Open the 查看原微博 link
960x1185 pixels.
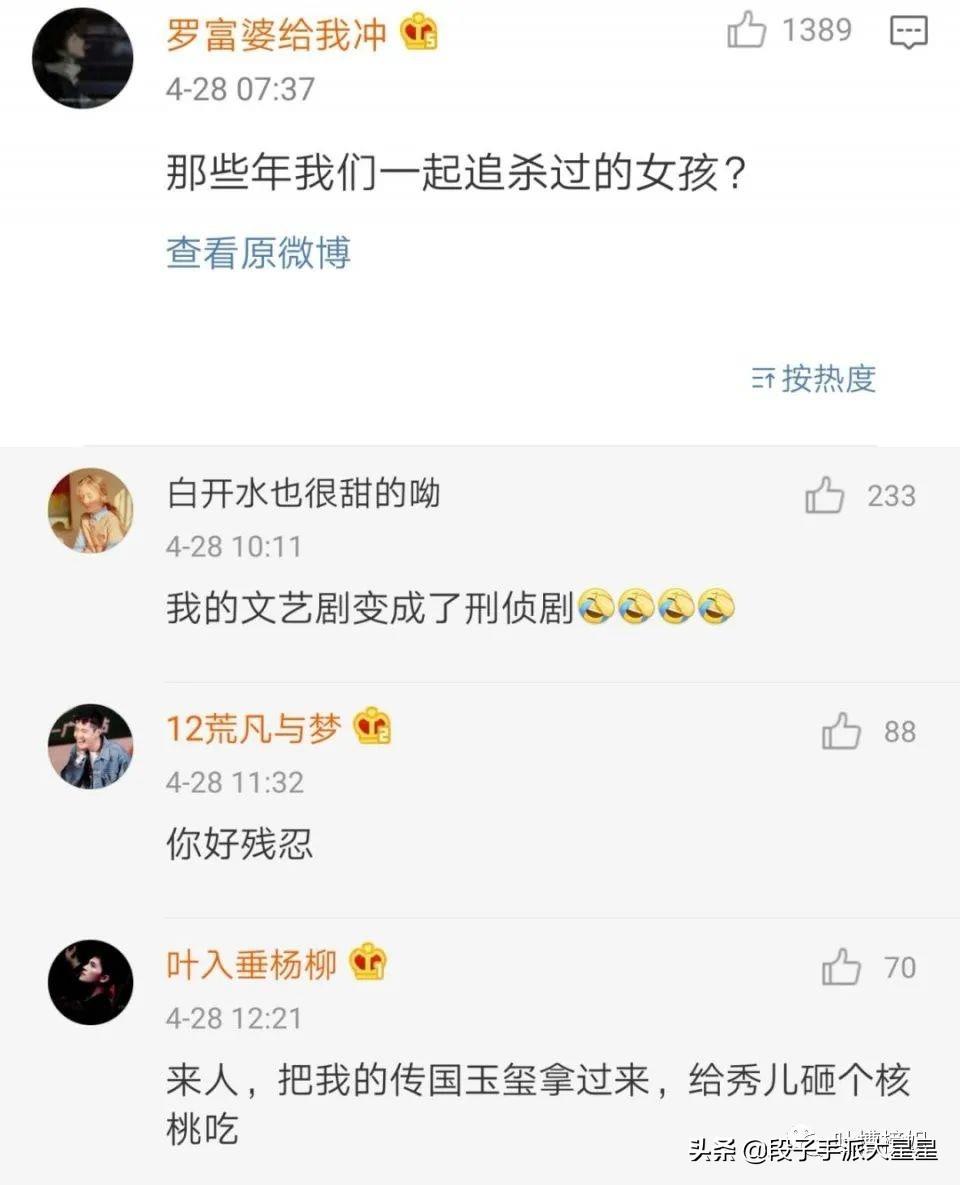tap(258, 253)
